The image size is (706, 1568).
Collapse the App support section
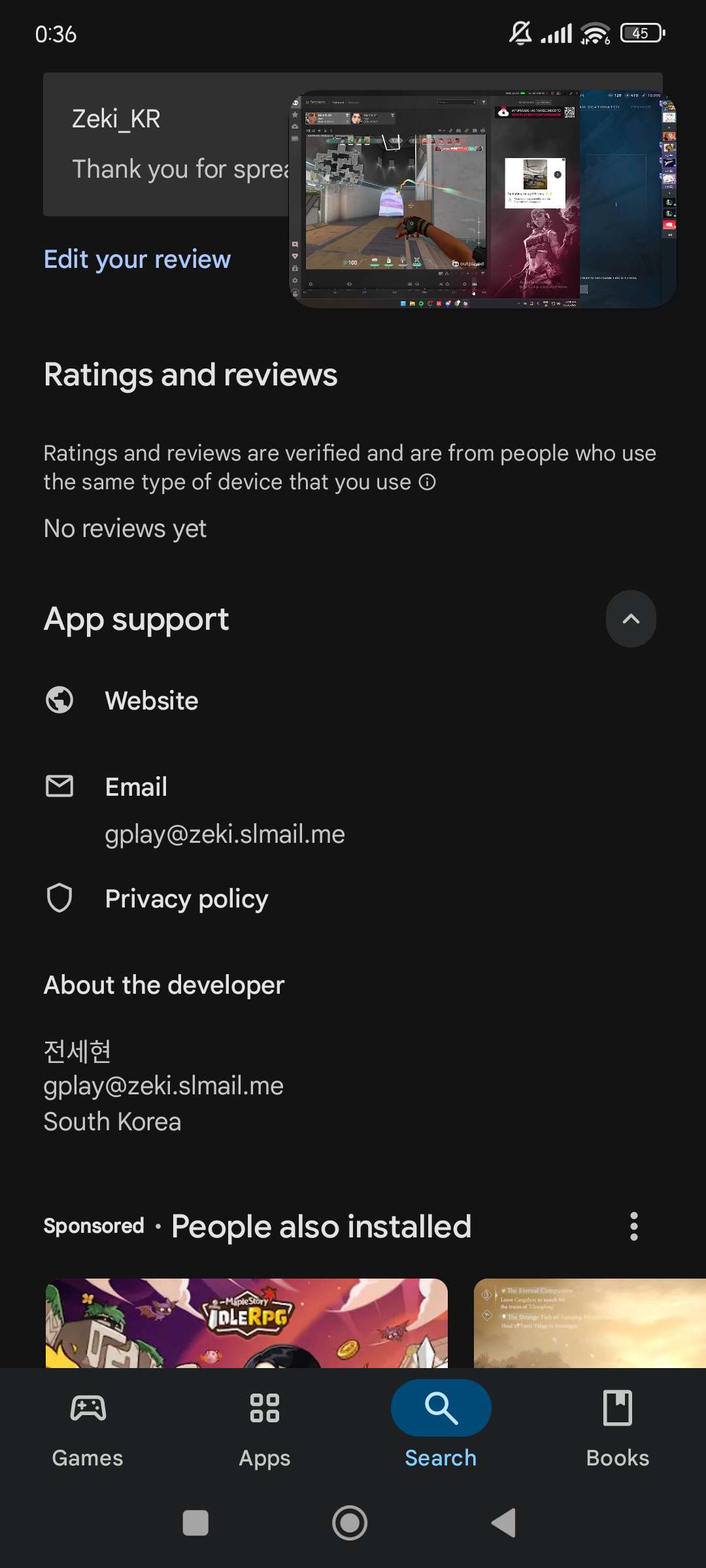coord(631,619)
